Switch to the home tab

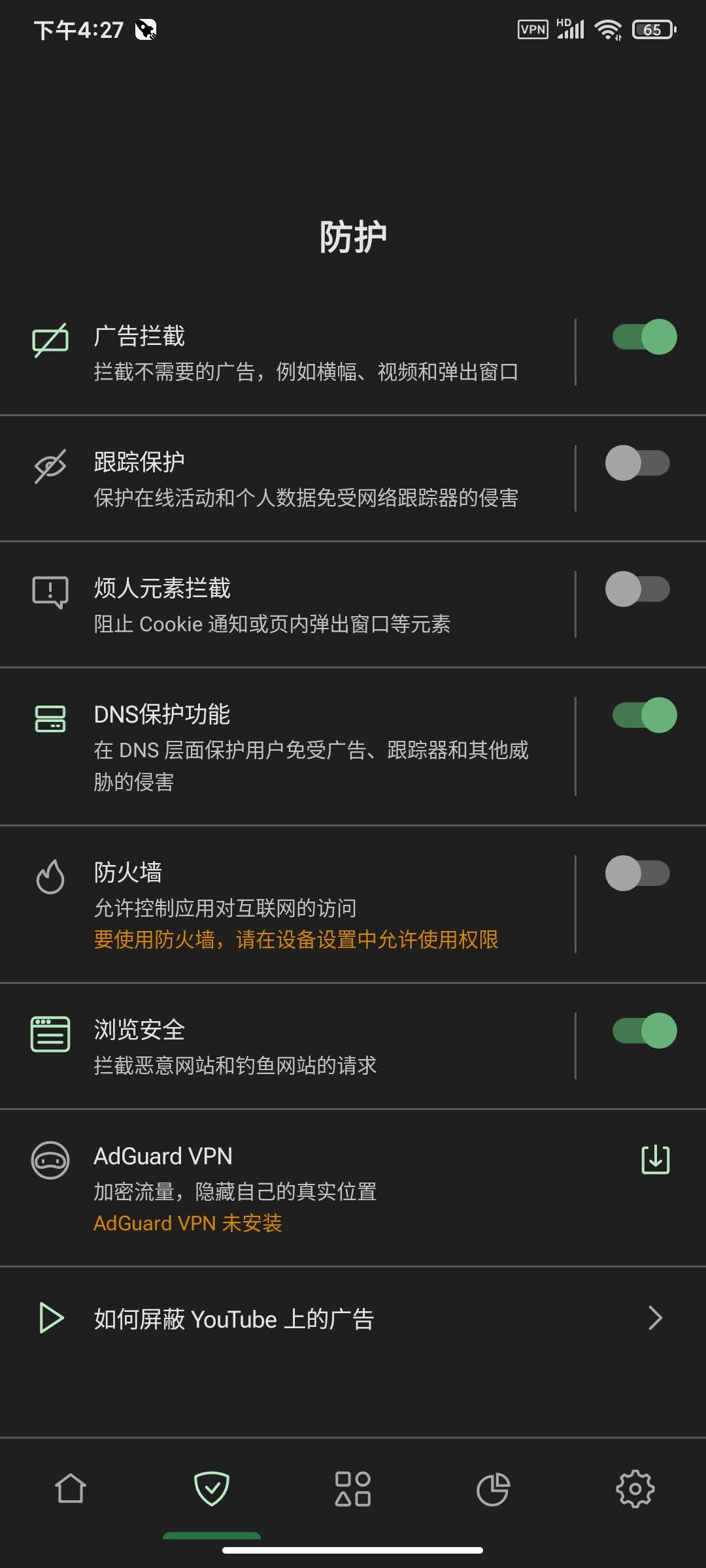coord(71,1490)
